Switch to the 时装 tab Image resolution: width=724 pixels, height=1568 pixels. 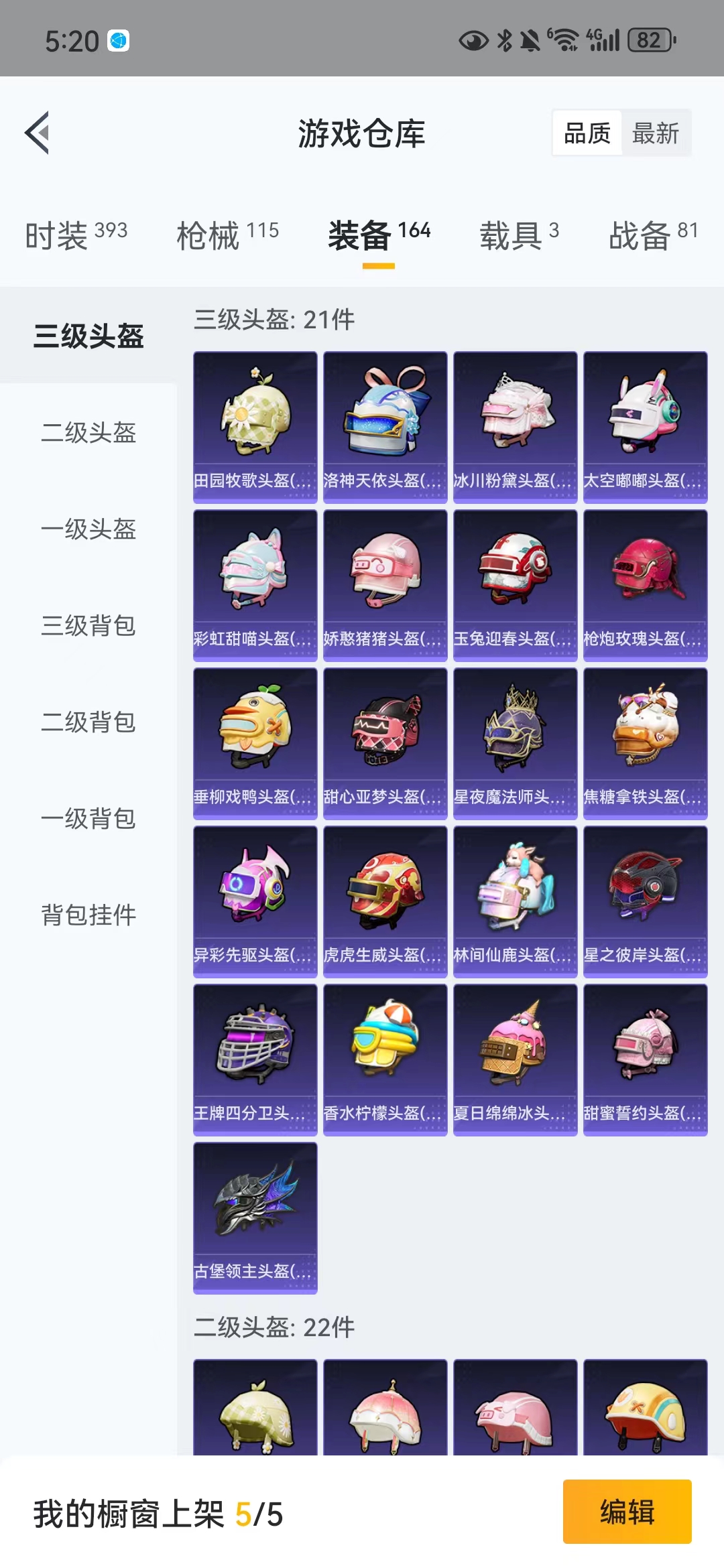[76, 235]
